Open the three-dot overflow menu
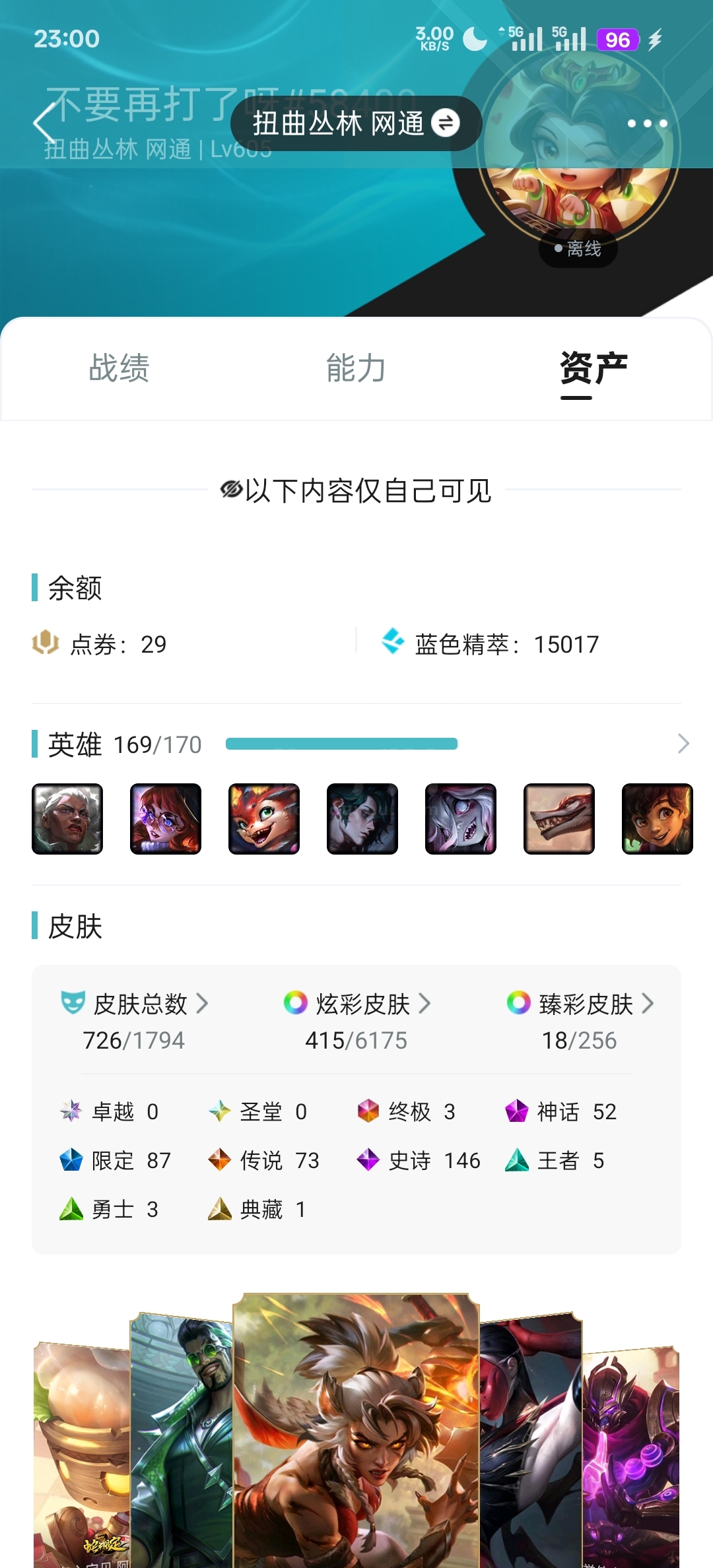This screenshot has height=1568, width=713. 647,123
